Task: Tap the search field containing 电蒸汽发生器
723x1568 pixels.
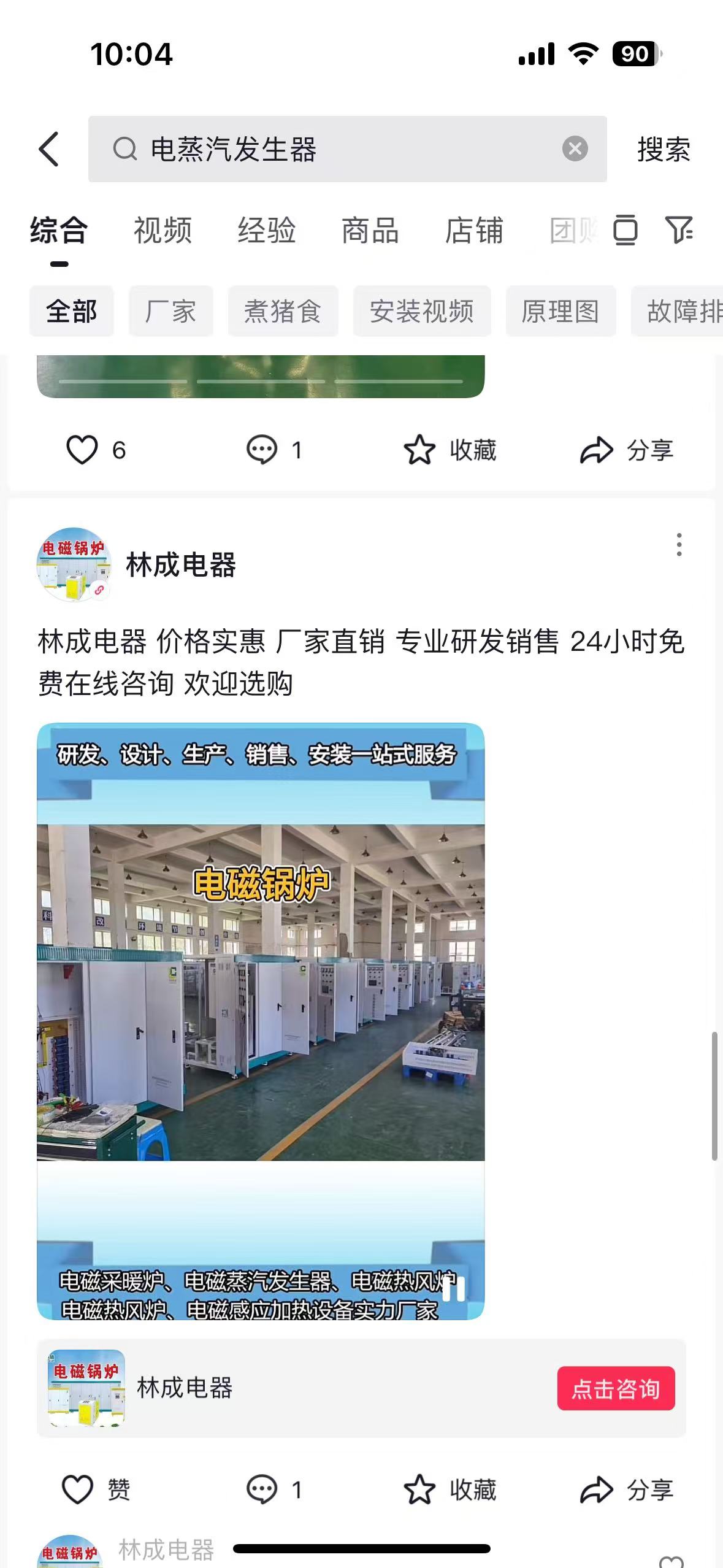Action: [x=331, y=149]
